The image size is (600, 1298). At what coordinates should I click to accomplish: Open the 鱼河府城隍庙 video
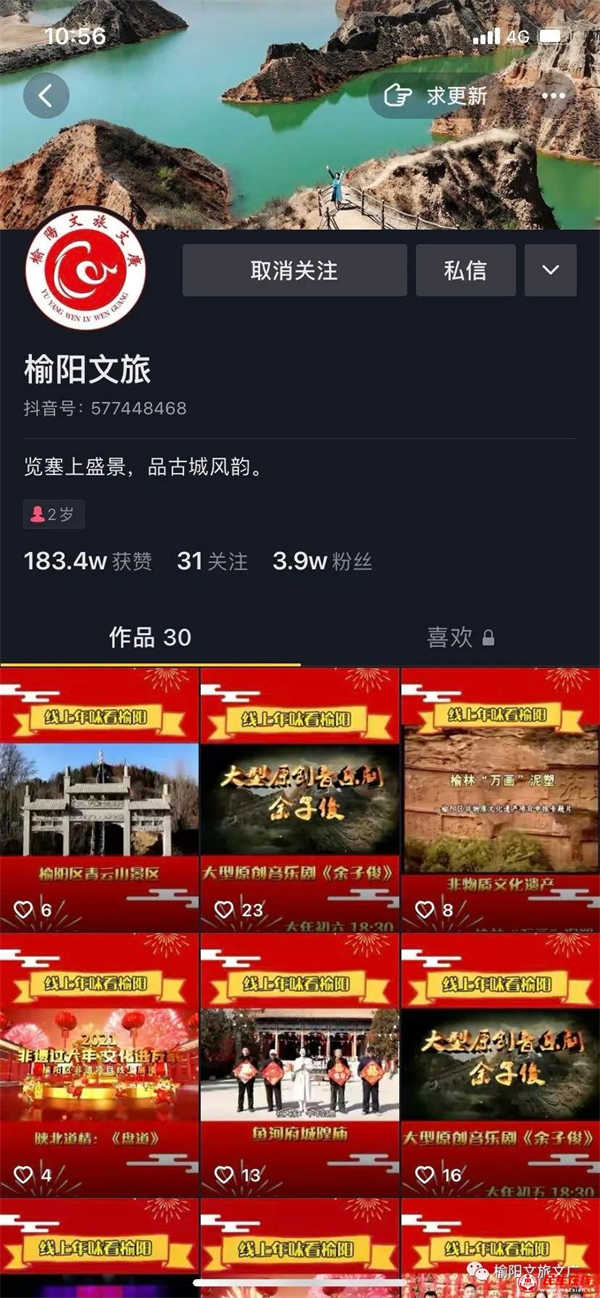(x=299, y=1065)
